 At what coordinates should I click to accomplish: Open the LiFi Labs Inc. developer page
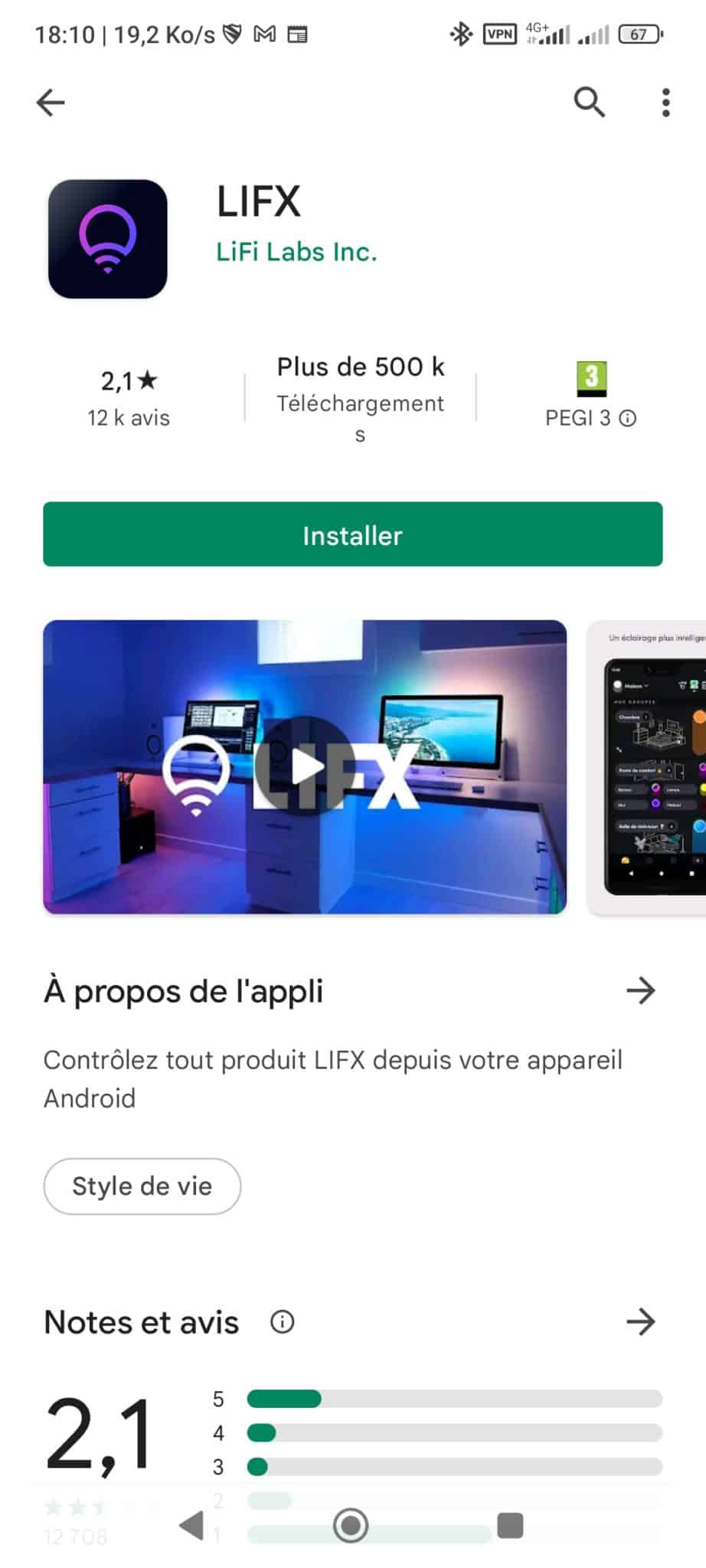(296, 252)
